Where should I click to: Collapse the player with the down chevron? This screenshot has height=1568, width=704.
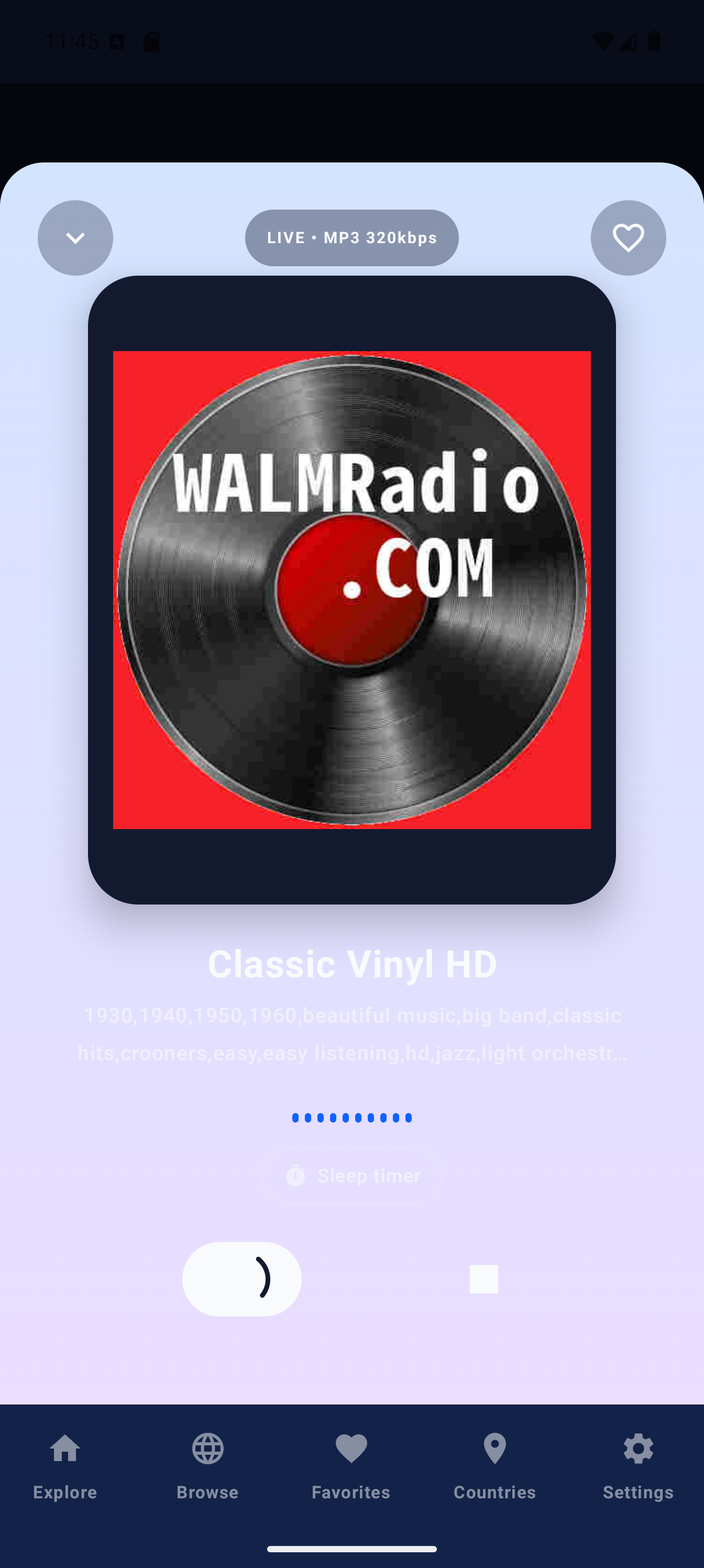pos(75,237)
